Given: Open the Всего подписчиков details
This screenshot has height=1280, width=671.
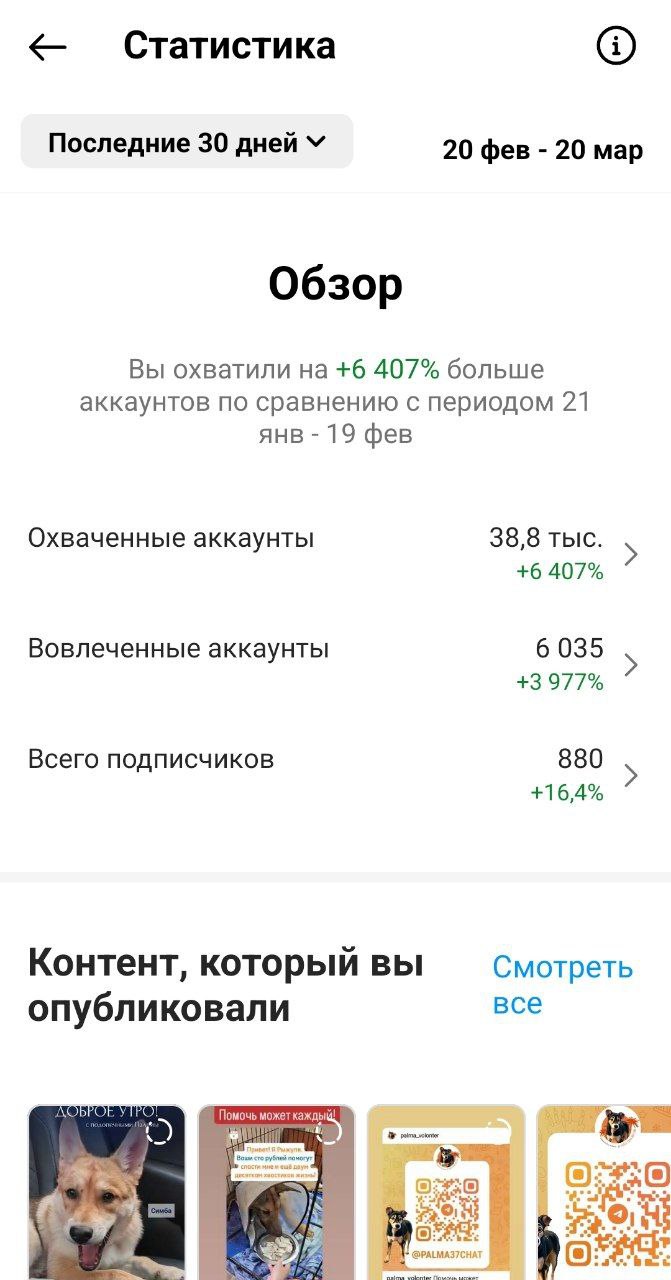Looking at the screenshot, I should click(x=334, y=774).
